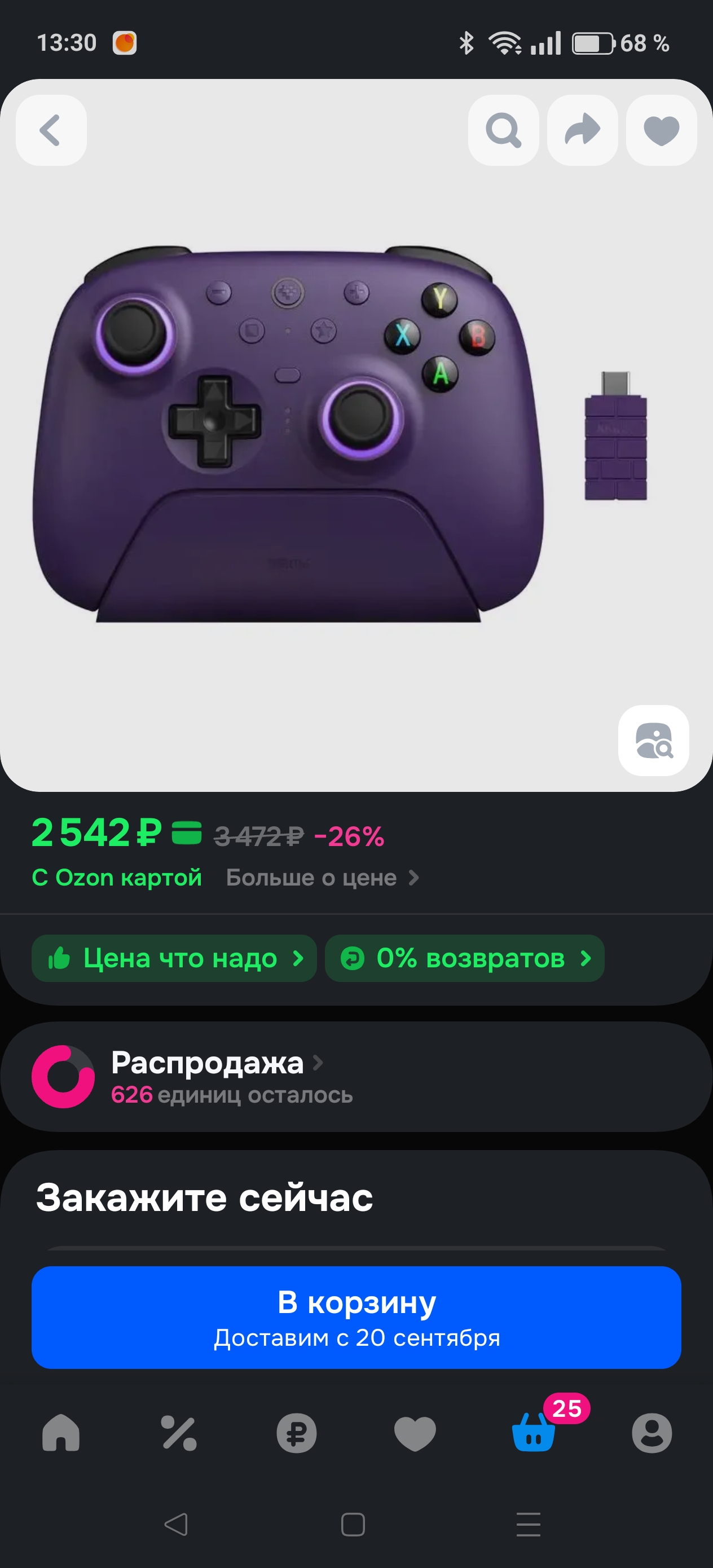Add item with "В корзину" button
The image size is (713, 1568).
click(x=355, y=1317)
